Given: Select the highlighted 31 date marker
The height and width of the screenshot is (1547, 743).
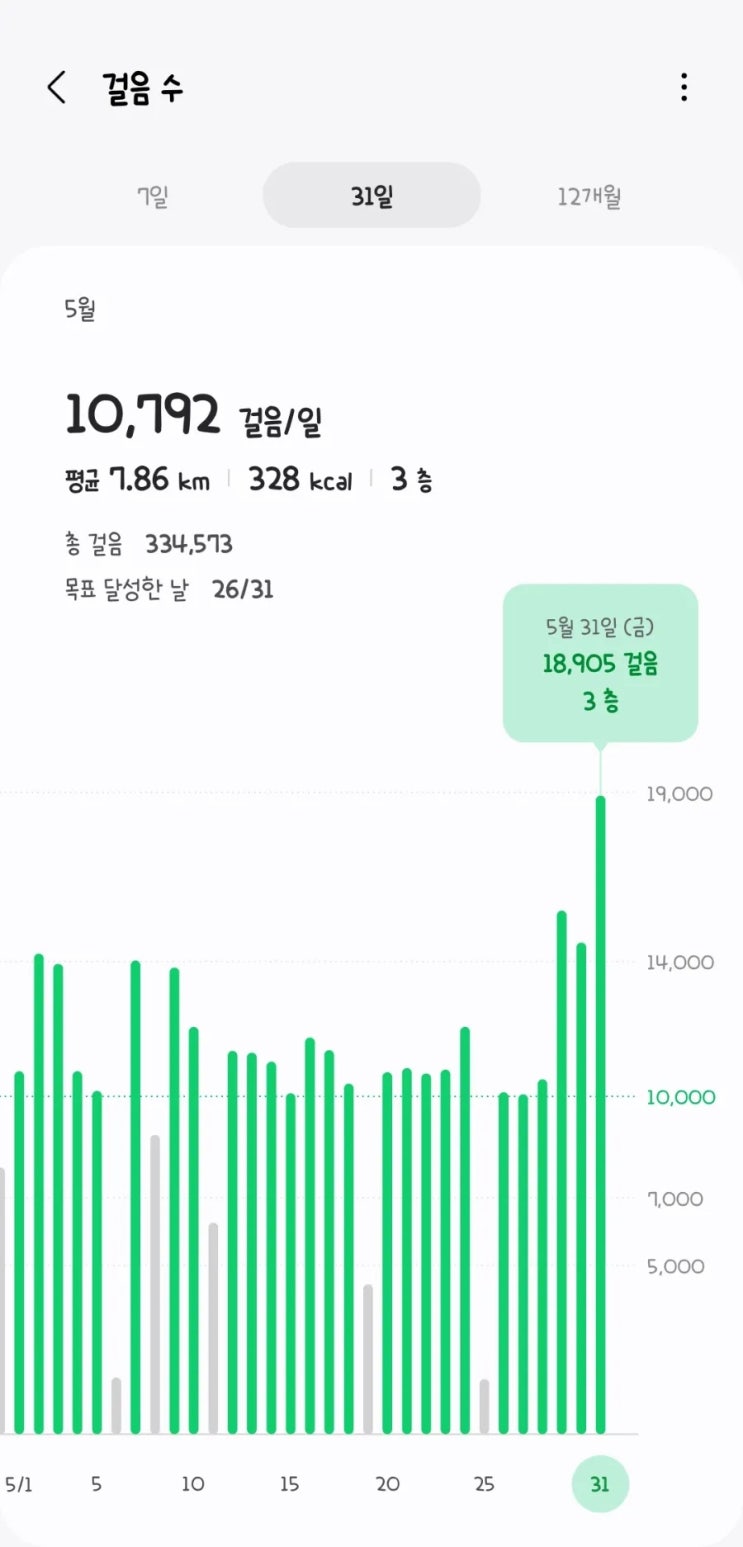Looking at the screenshot, I should [x=600, y=1485].
